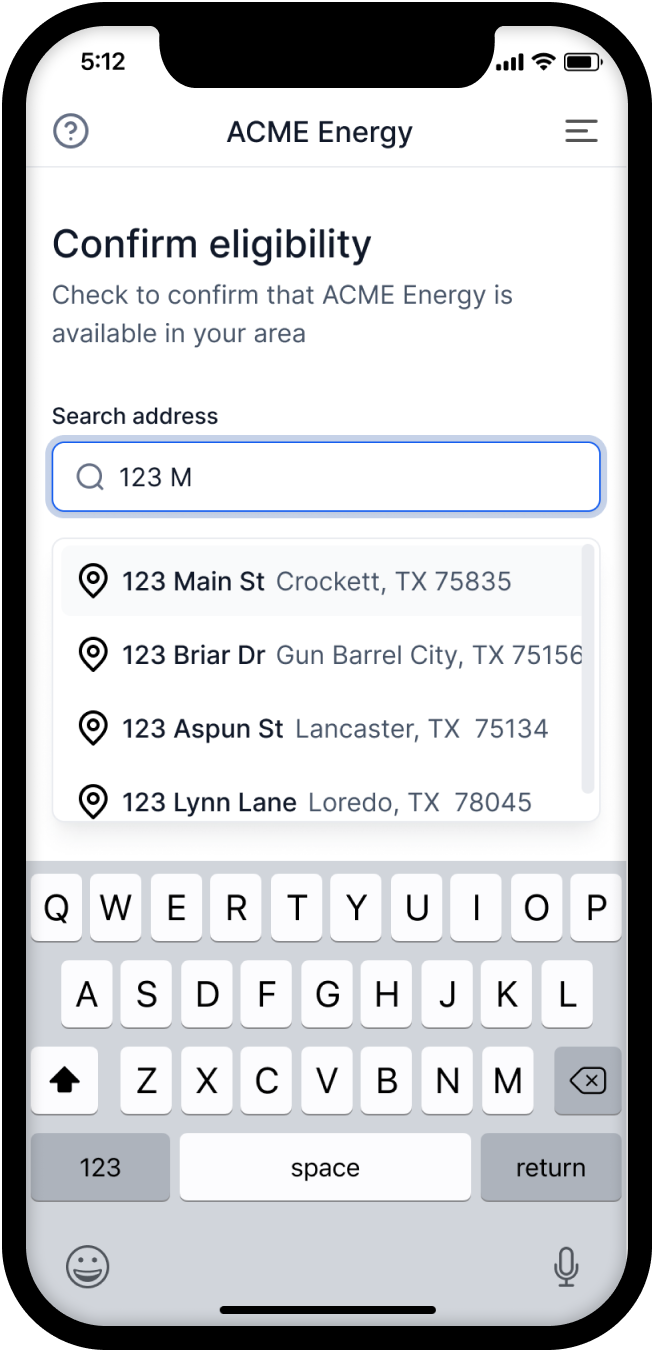Hit the backspace key on keyboard

pos(587,1080)
